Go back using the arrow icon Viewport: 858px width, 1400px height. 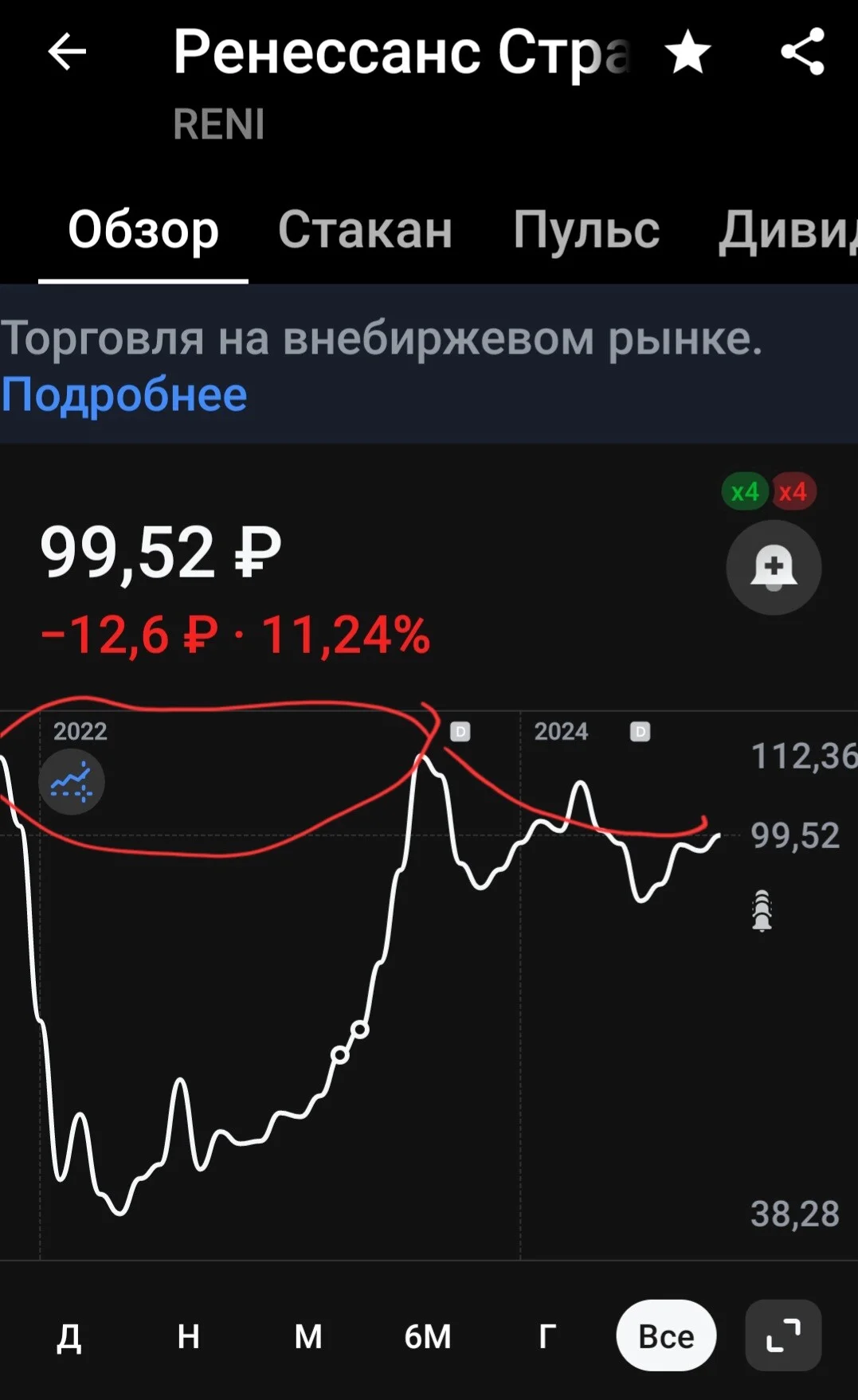[67, 53]
